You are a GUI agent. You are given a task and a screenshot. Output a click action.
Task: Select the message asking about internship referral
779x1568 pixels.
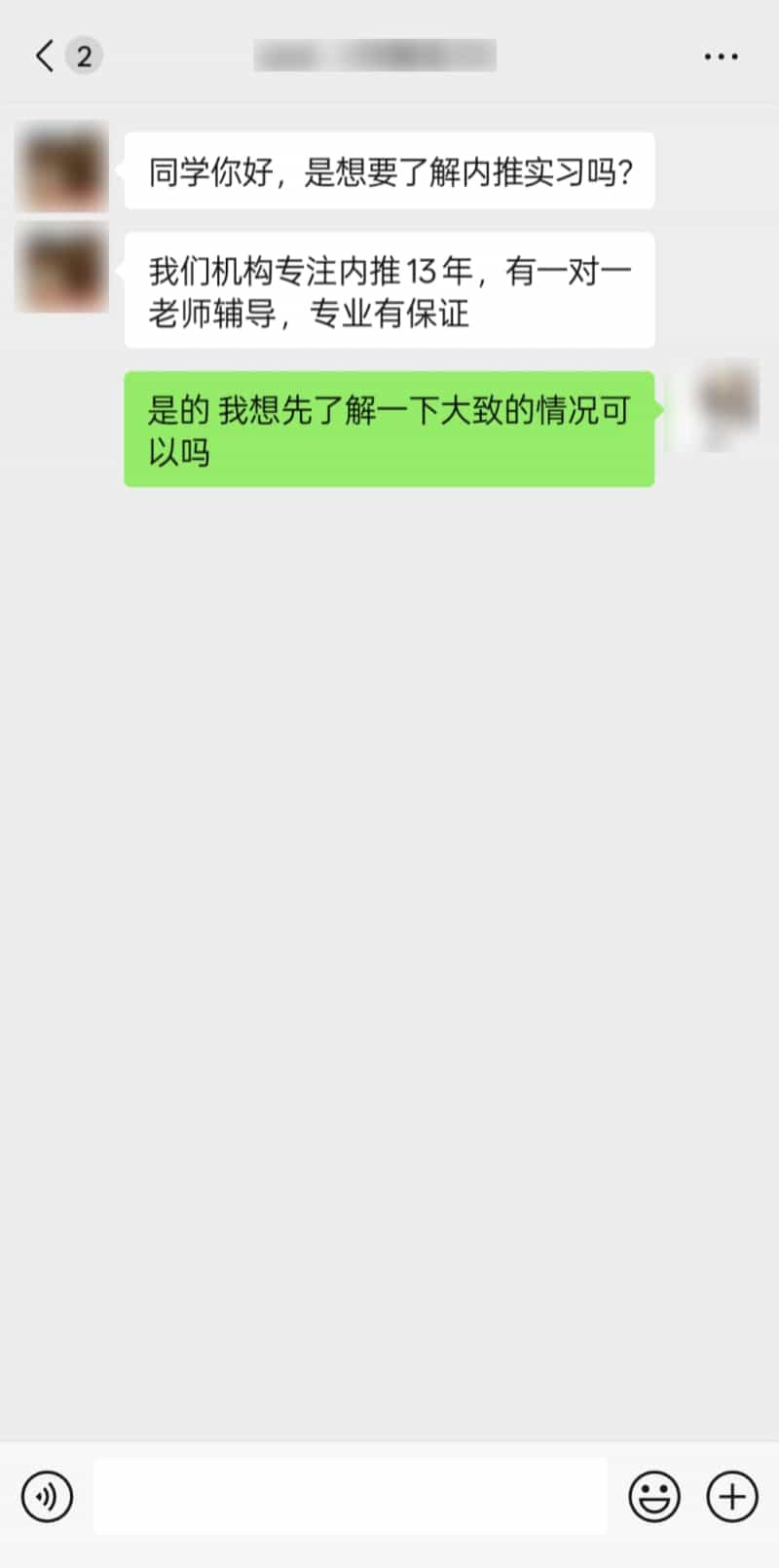coord(389,171)
